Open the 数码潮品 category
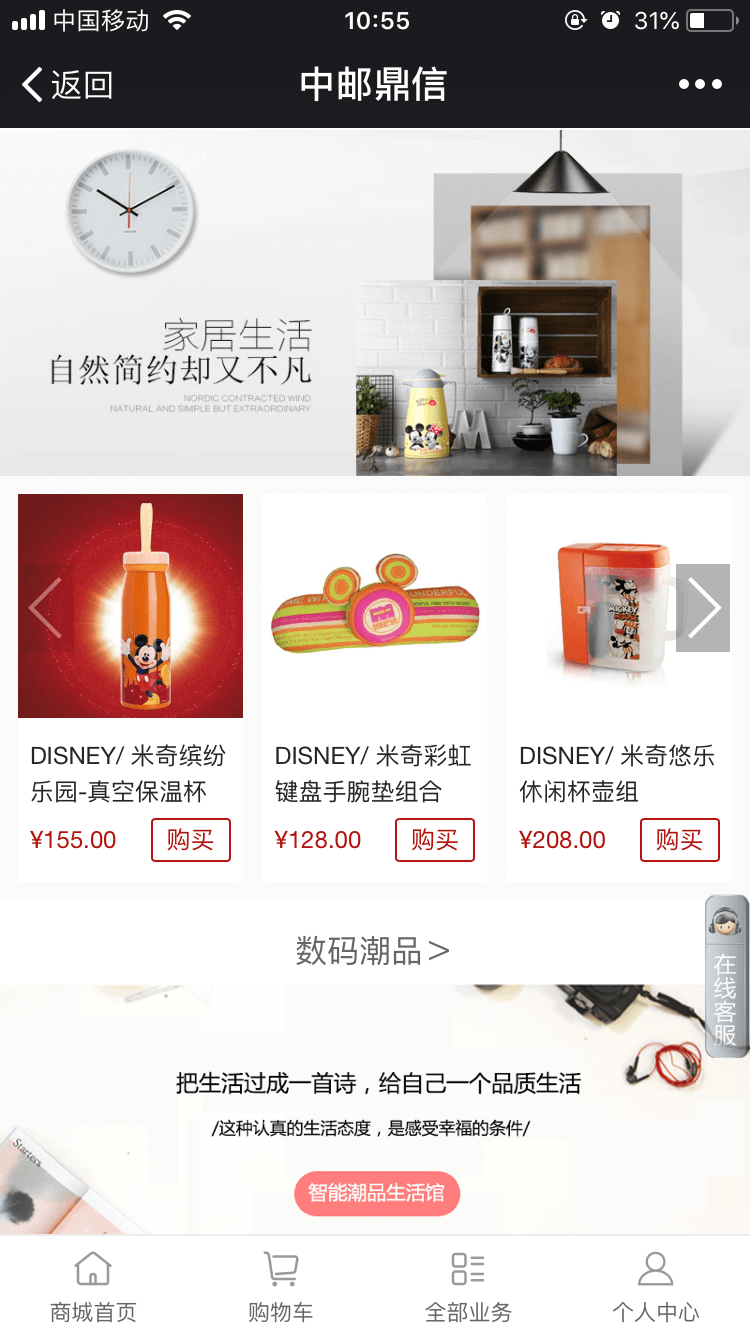The width and height of the screenshot is (750, 1334). coord(373,951)
